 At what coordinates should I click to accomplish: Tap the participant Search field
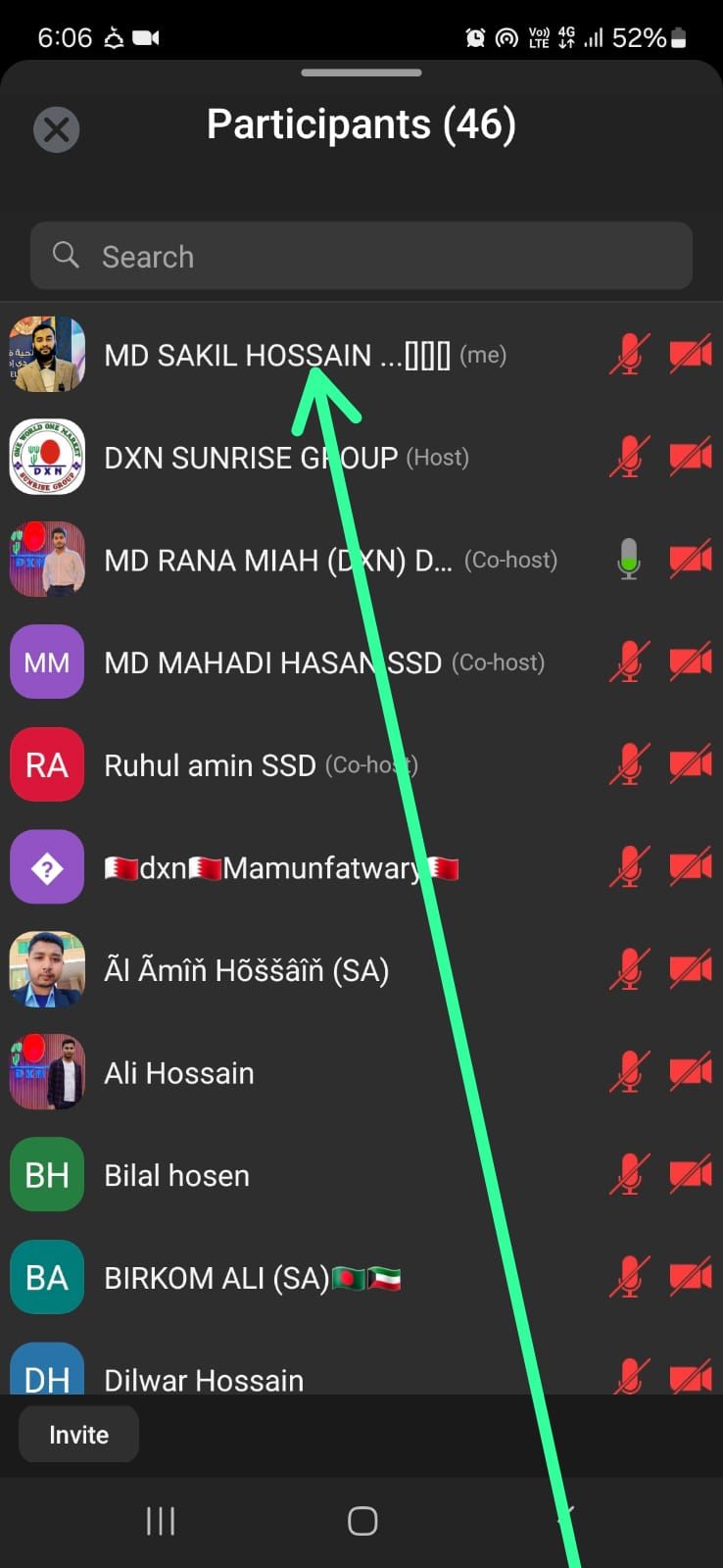tap(361, 256)
